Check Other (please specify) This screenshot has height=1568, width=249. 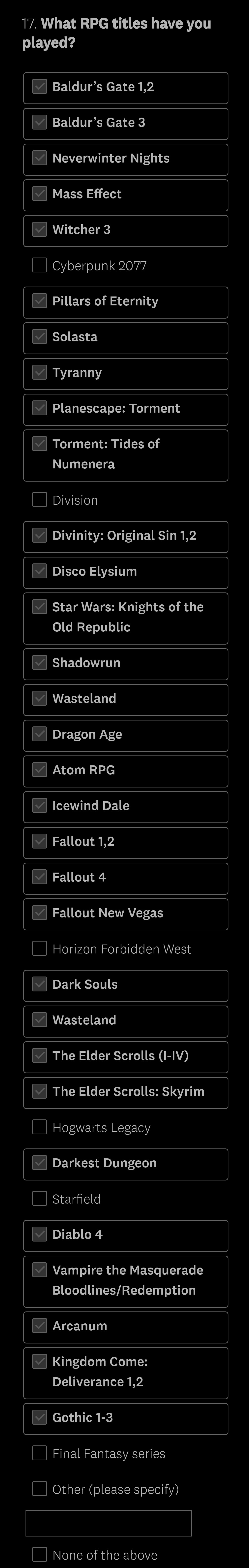click(39, 1488)
